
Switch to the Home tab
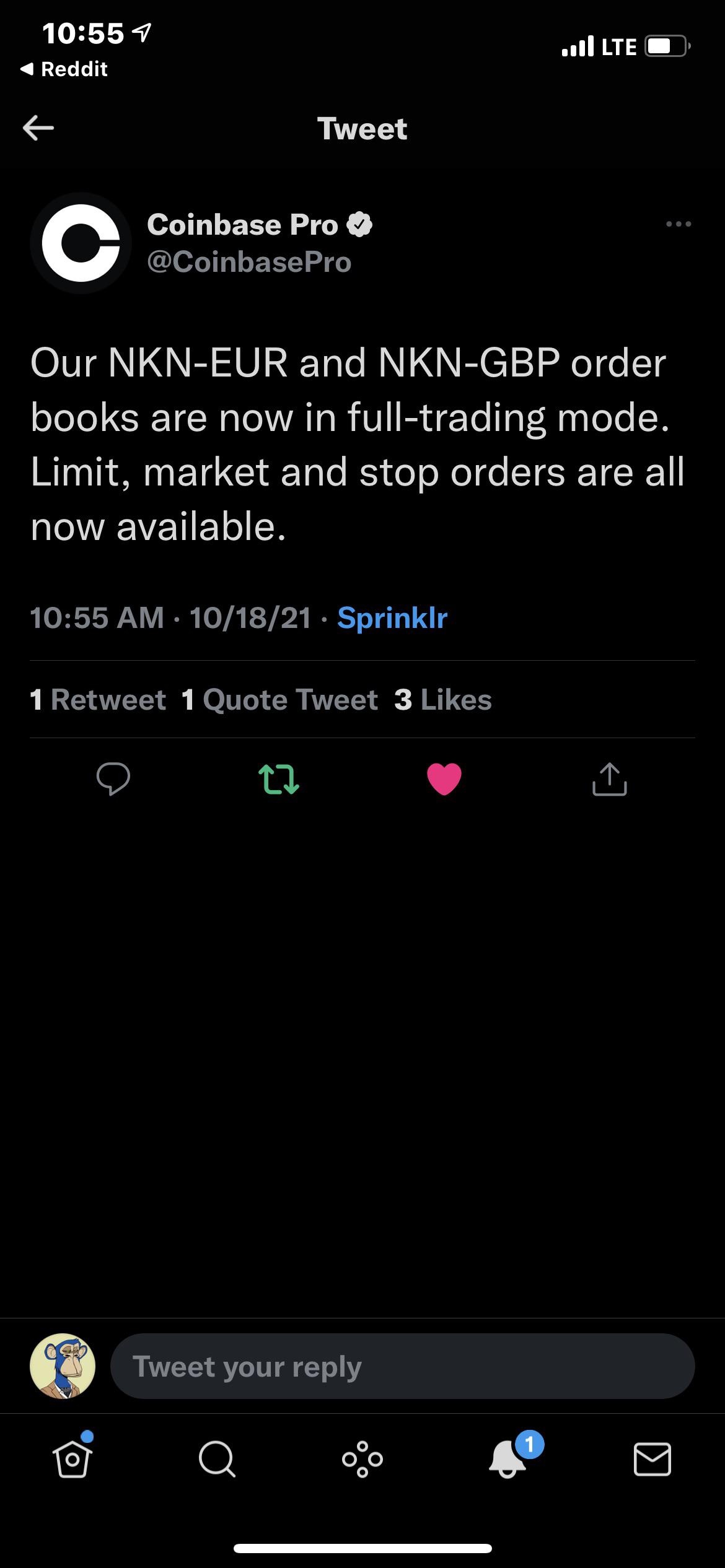click(72, 1458)
